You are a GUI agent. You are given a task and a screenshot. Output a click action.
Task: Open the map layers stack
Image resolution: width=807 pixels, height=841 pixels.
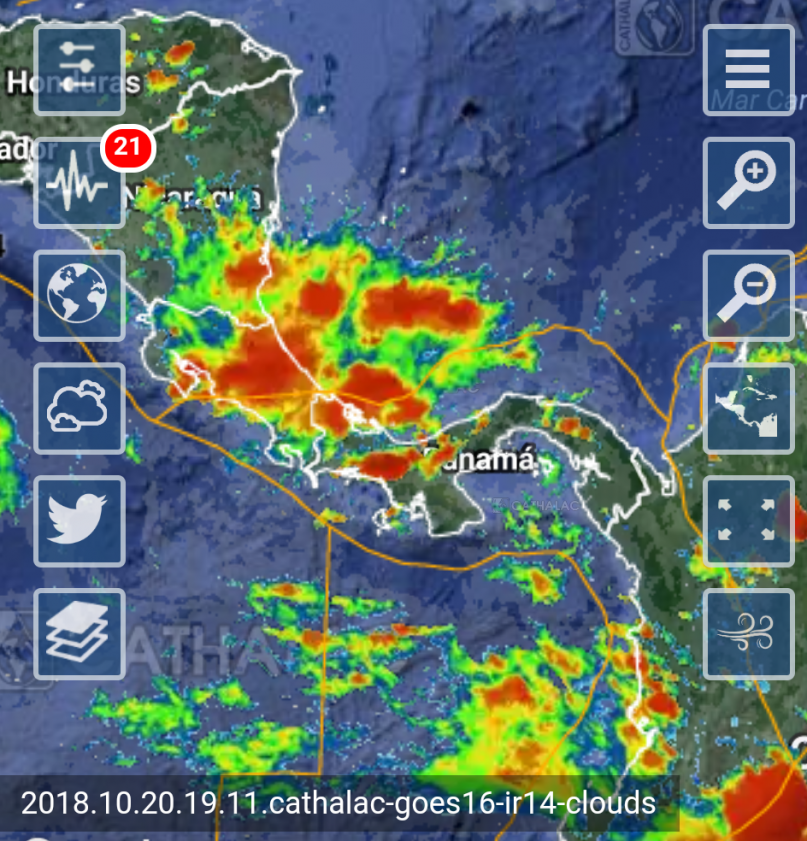click(x=79, y=634)
